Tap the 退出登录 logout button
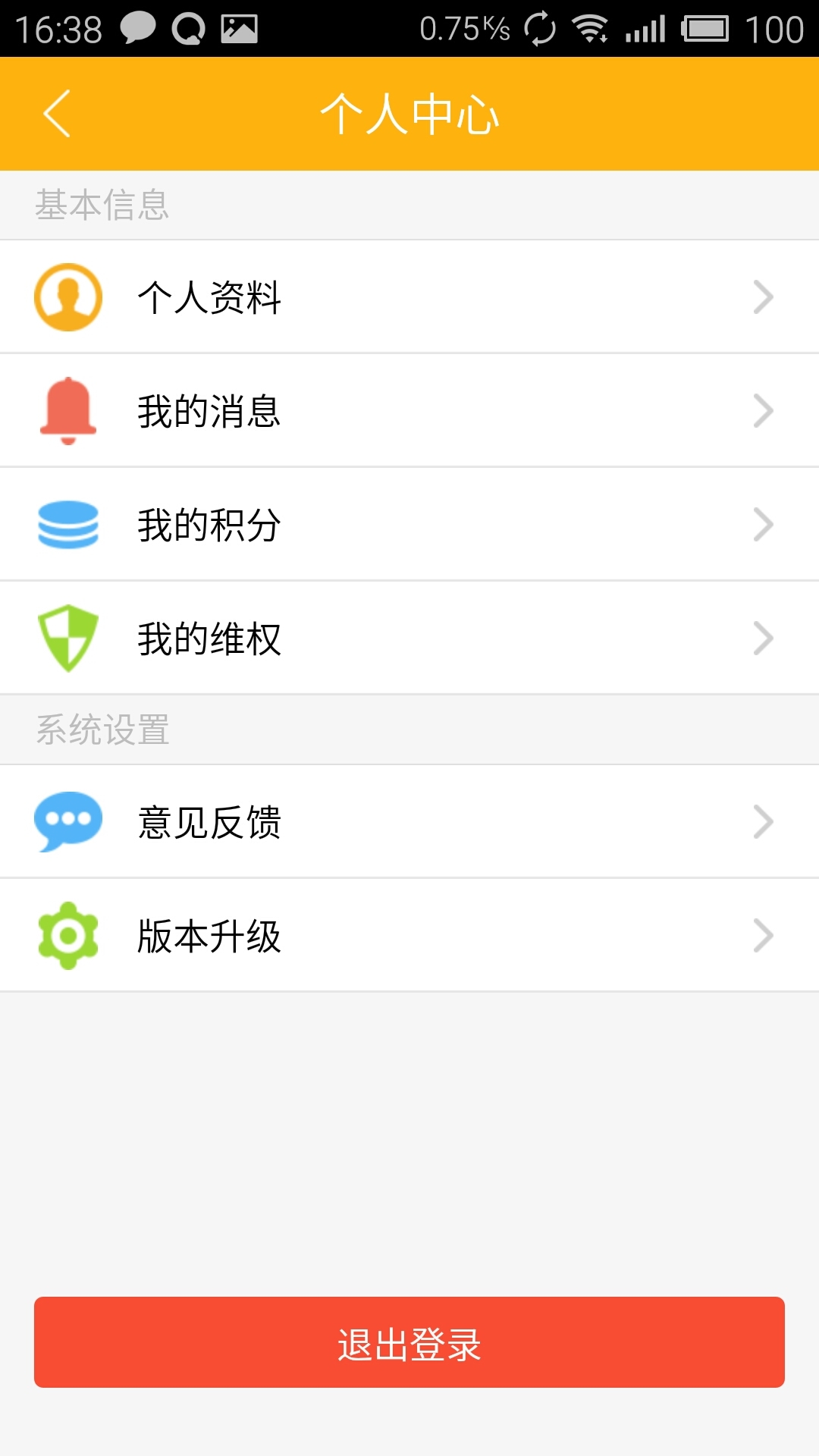 point(409,1341)
